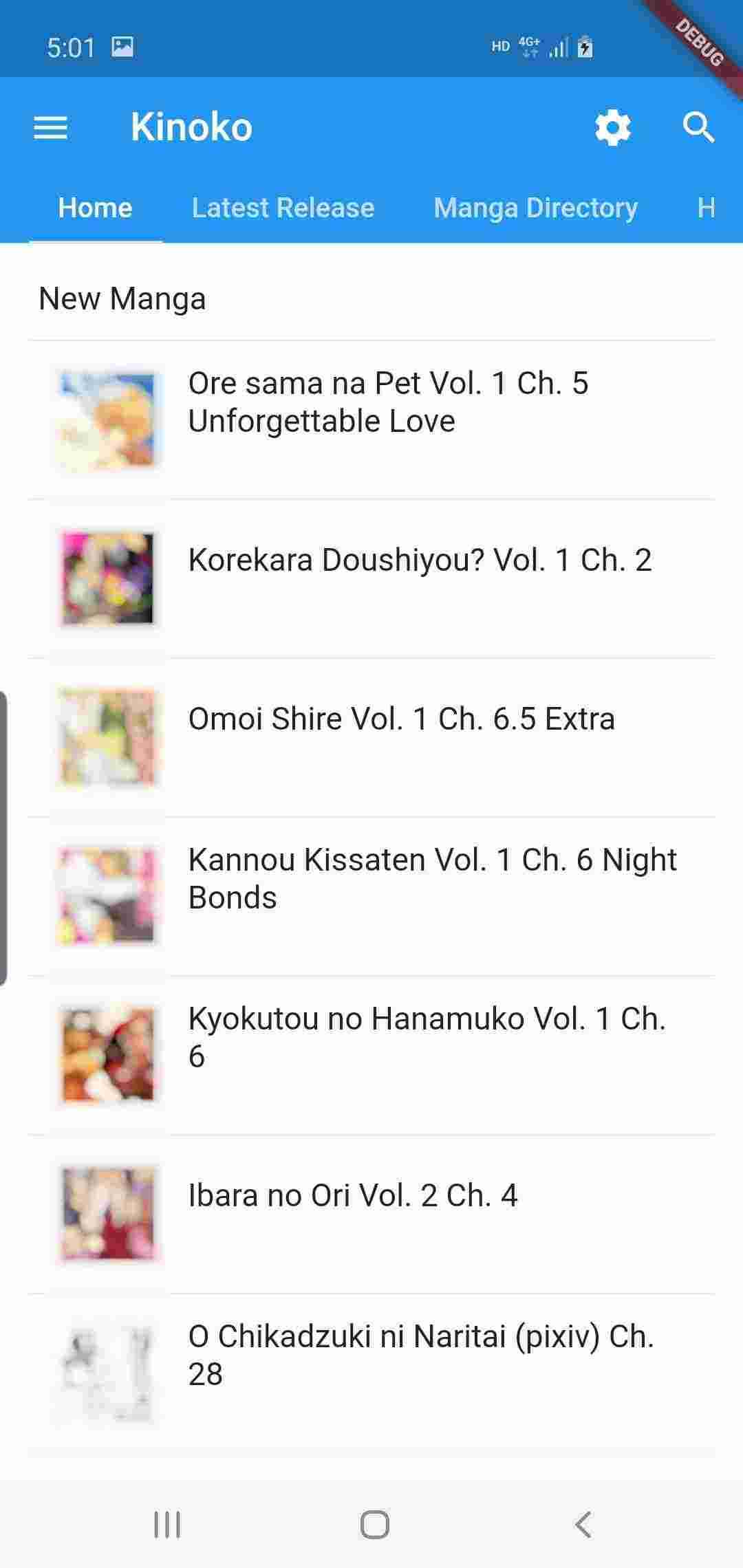743x1568 pixels.
Task: Open the hamburger drawer menu
Action: pos(50,128)
